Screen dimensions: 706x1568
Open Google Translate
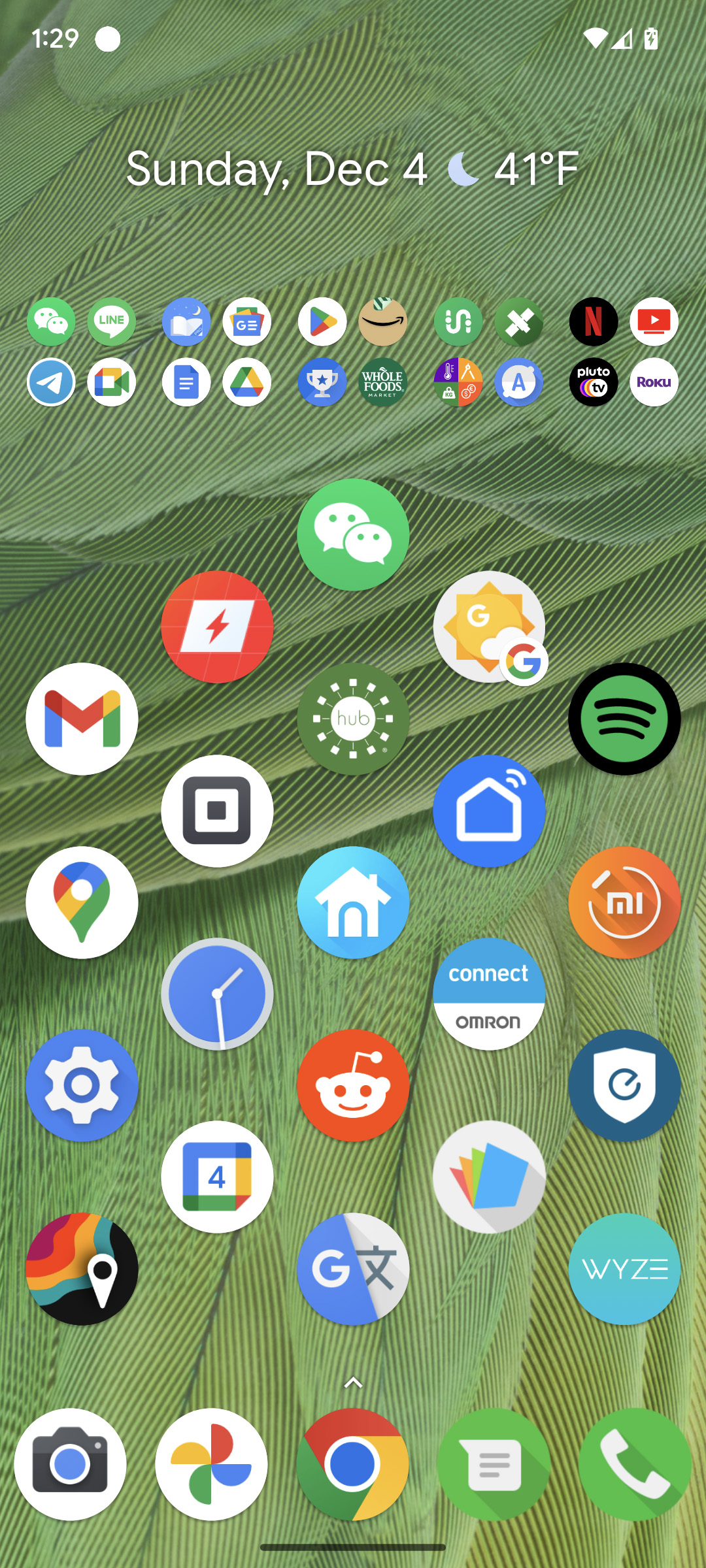pyautogui.click(x=353, y=1268)
